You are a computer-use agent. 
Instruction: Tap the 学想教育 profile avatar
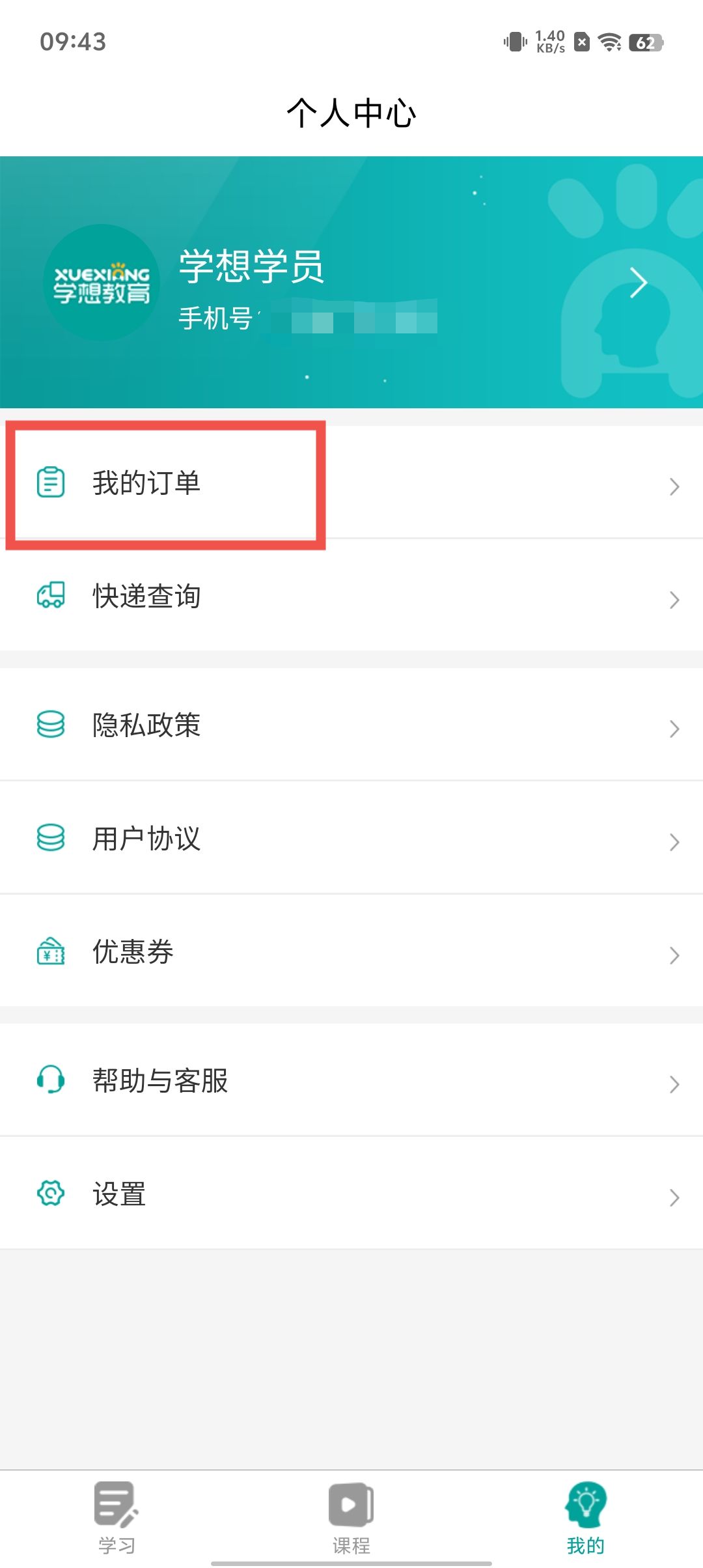tap(102, 283)
